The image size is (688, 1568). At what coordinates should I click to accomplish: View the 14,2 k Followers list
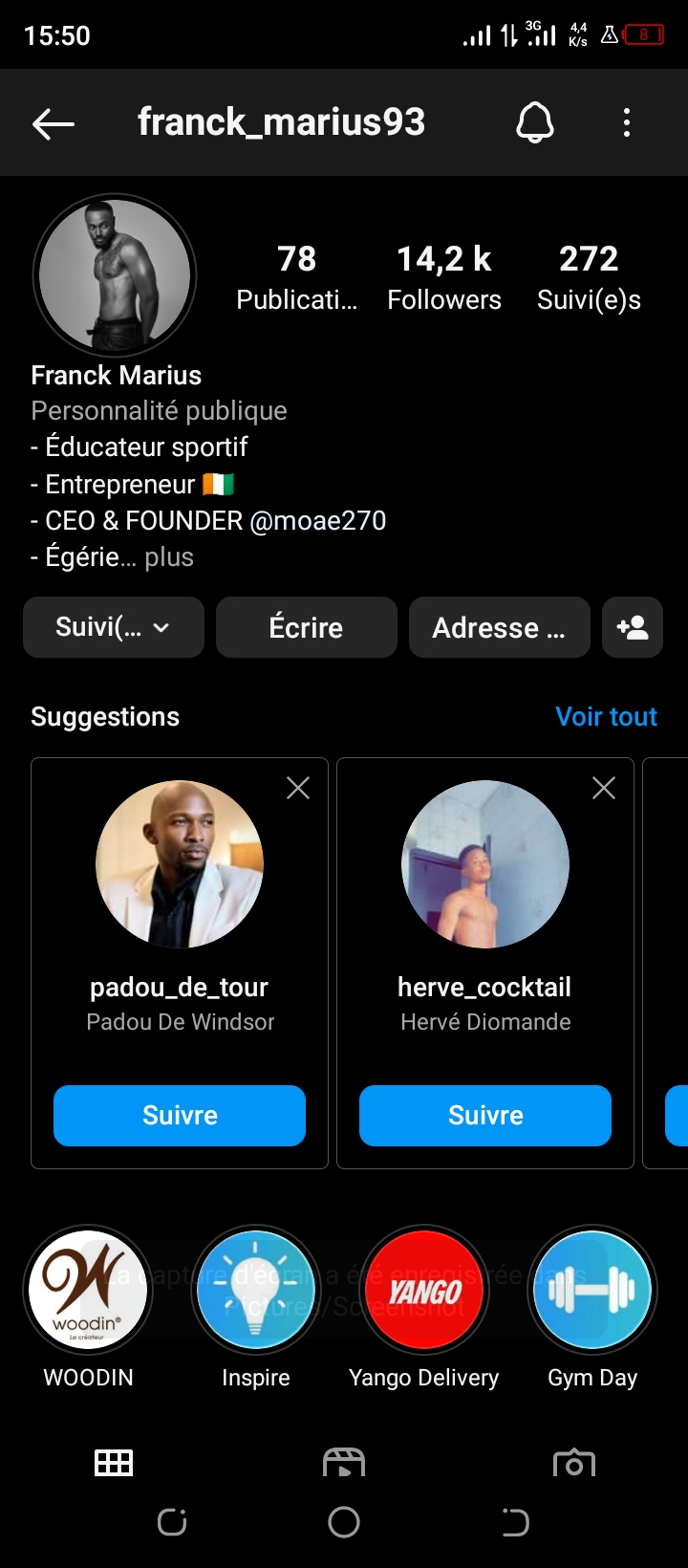tap(444, 277)
